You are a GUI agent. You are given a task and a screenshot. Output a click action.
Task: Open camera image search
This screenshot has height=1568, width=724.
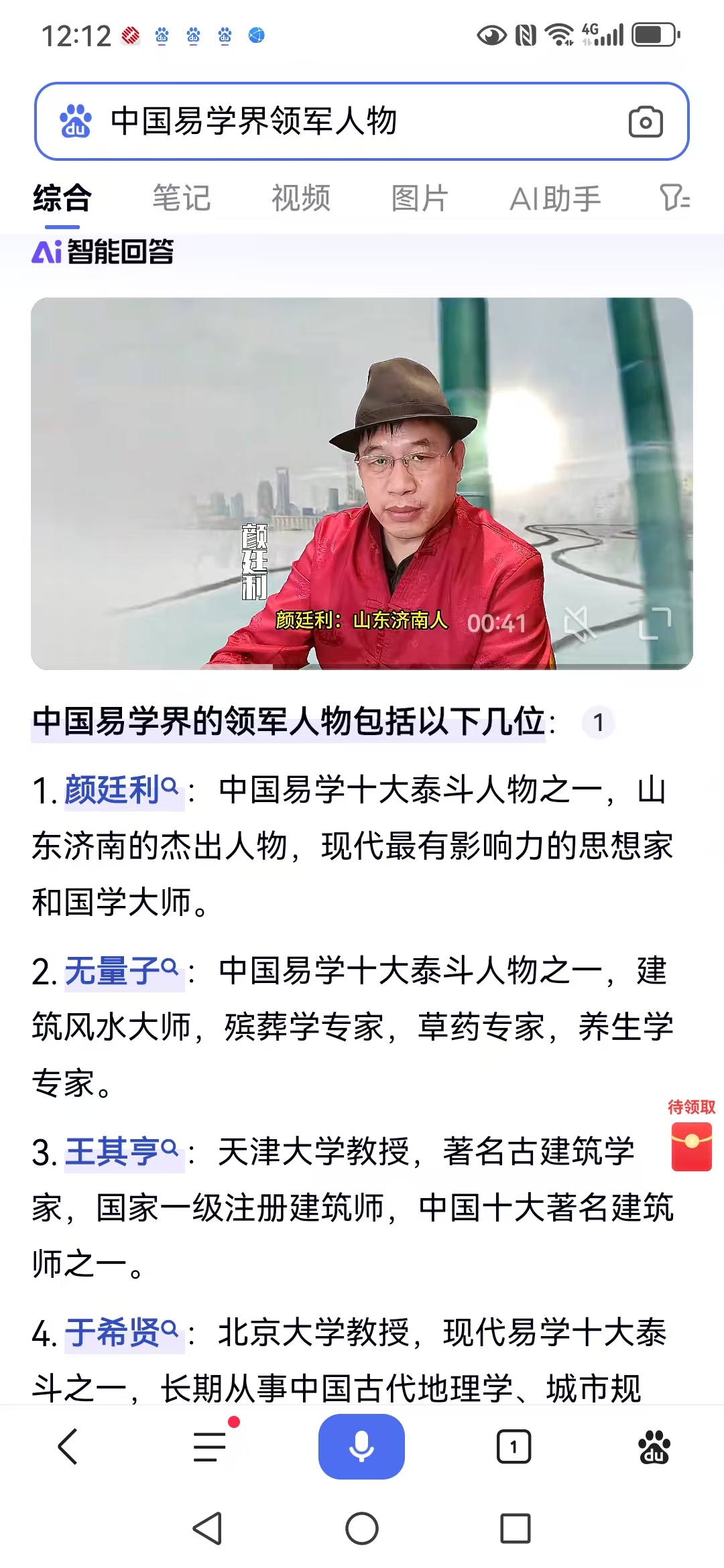[645, 122]
